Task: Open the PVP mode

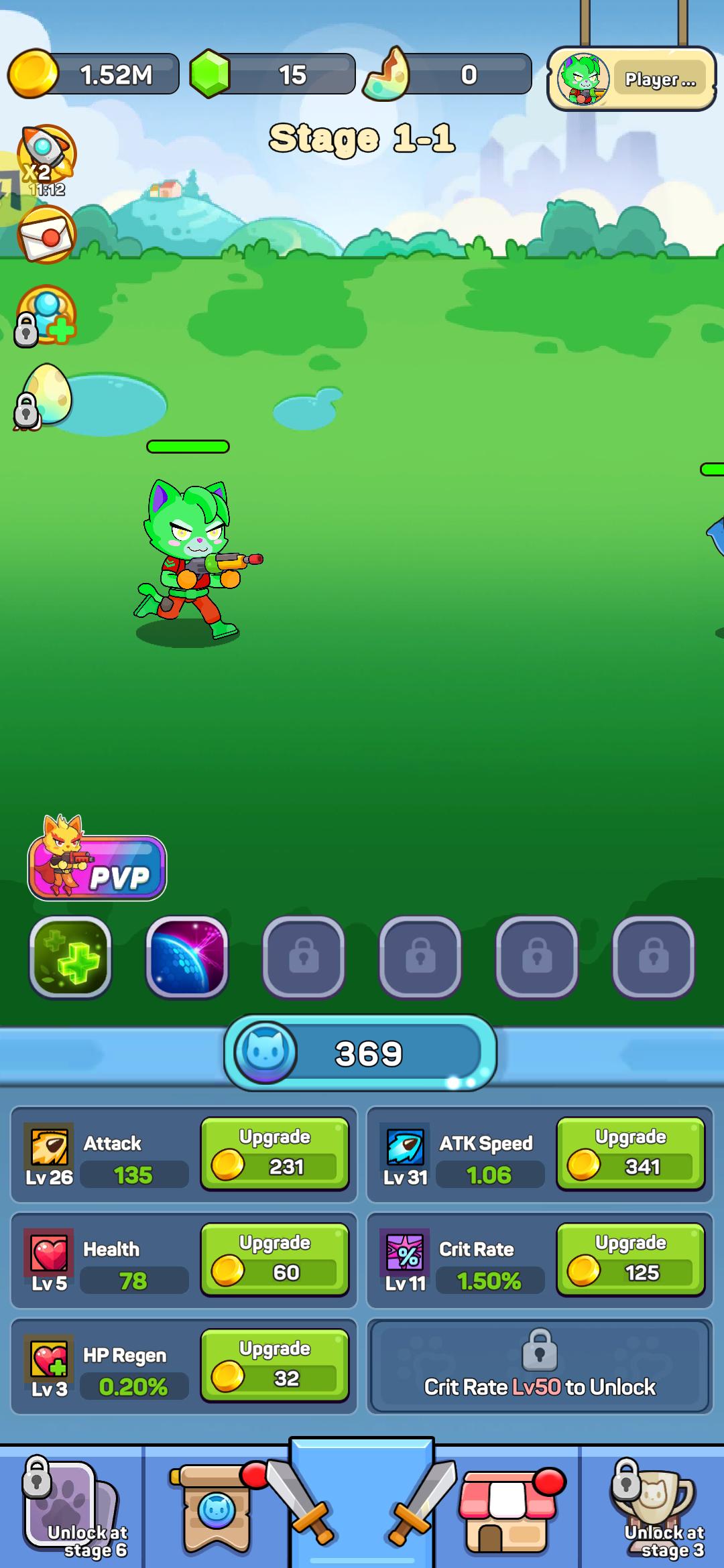Action: [98, 867]
